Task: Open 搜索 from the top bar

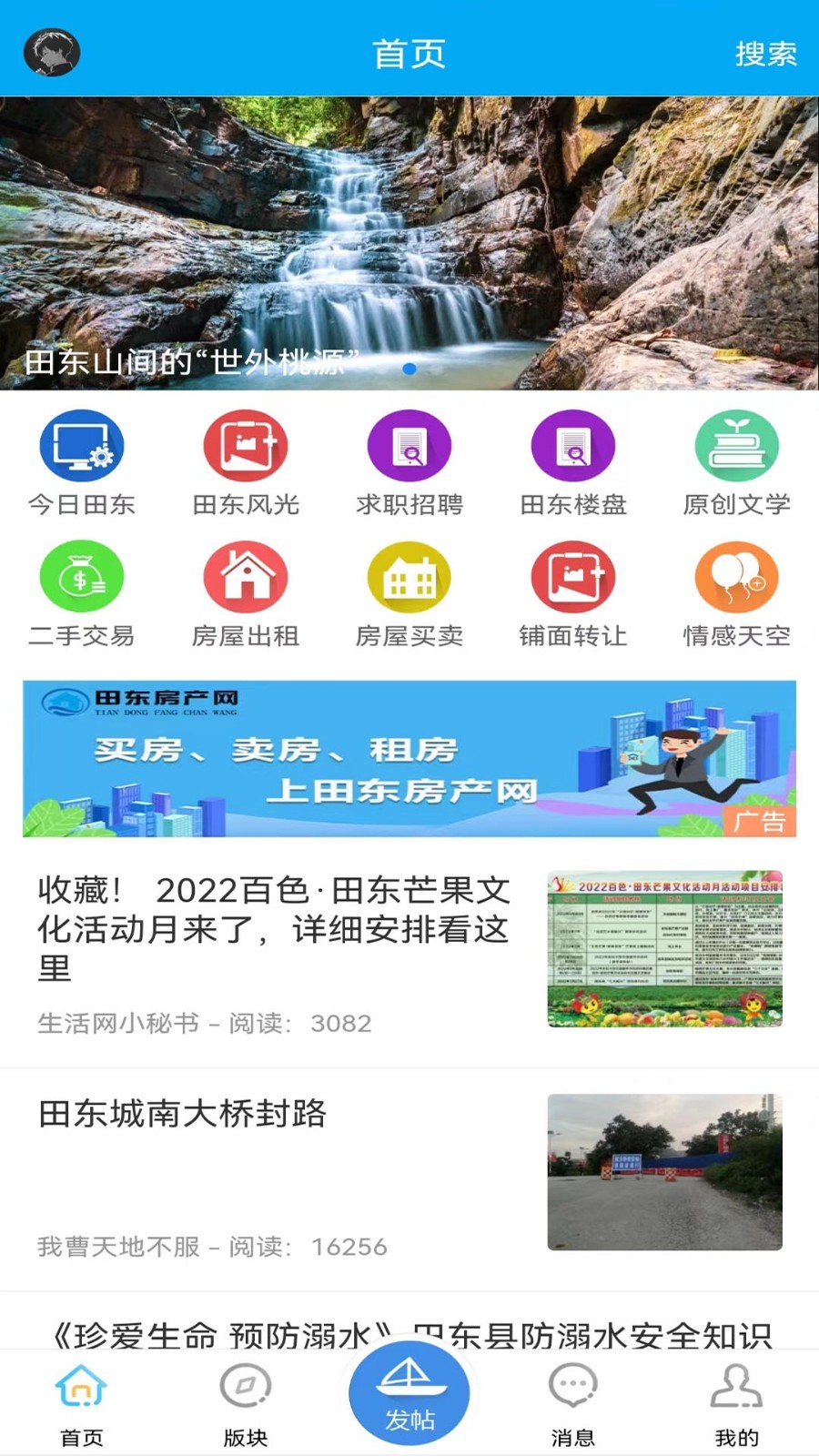Action: pyautogui.click(x=764, y=55)
